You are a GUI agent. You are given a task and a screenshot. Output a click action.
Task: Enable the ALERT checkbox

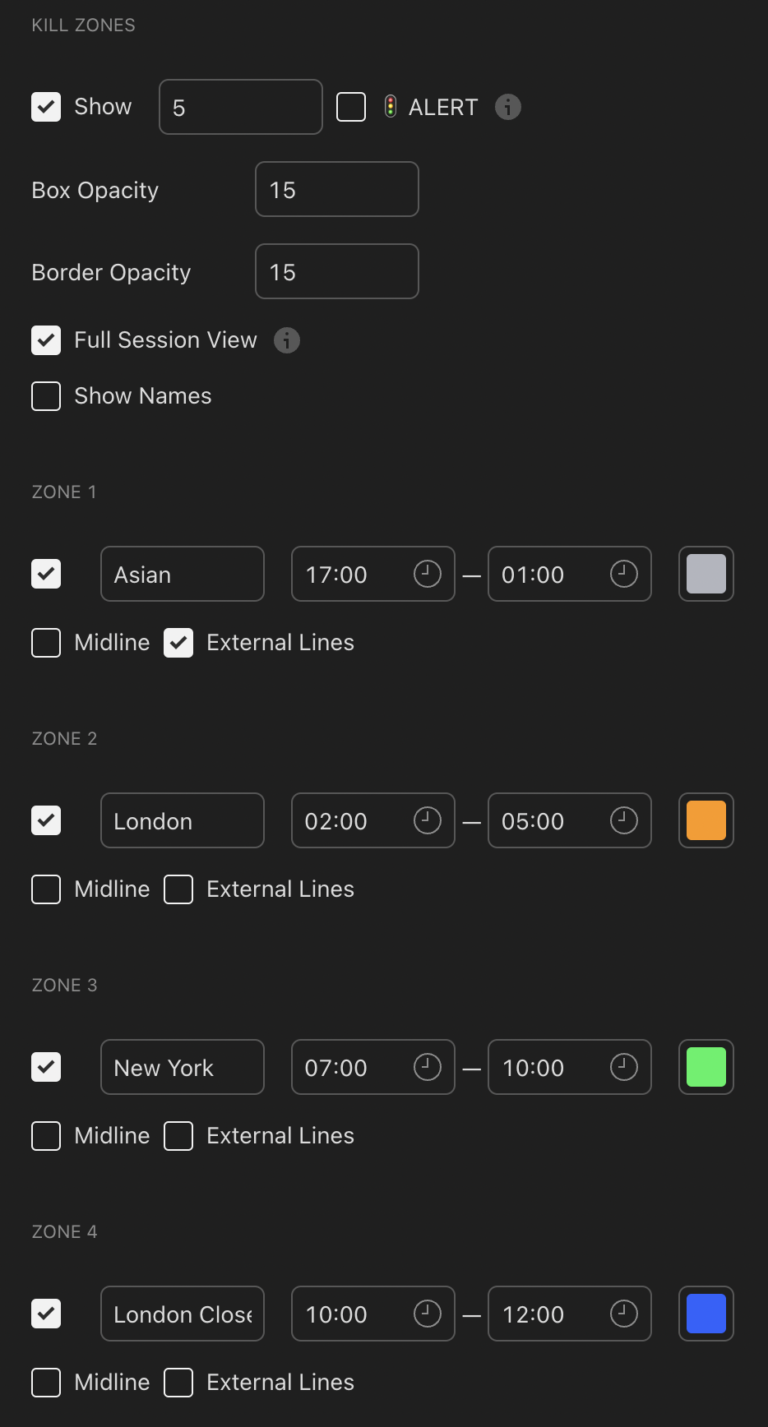click(x=351, y=106)
